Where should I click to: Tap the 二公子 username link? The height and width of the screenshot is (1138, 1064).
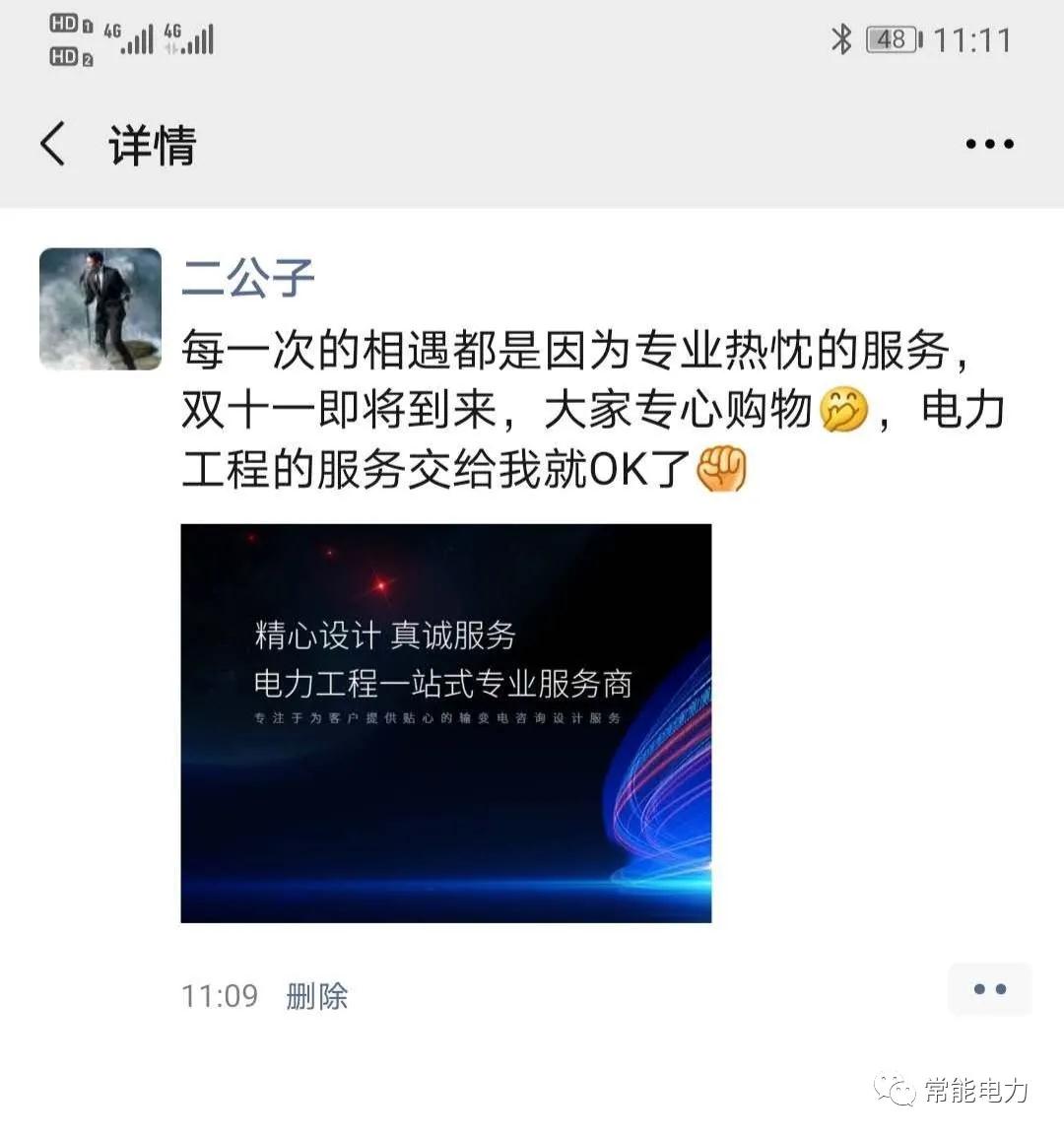pyautogui.click(x=248, y=279)
